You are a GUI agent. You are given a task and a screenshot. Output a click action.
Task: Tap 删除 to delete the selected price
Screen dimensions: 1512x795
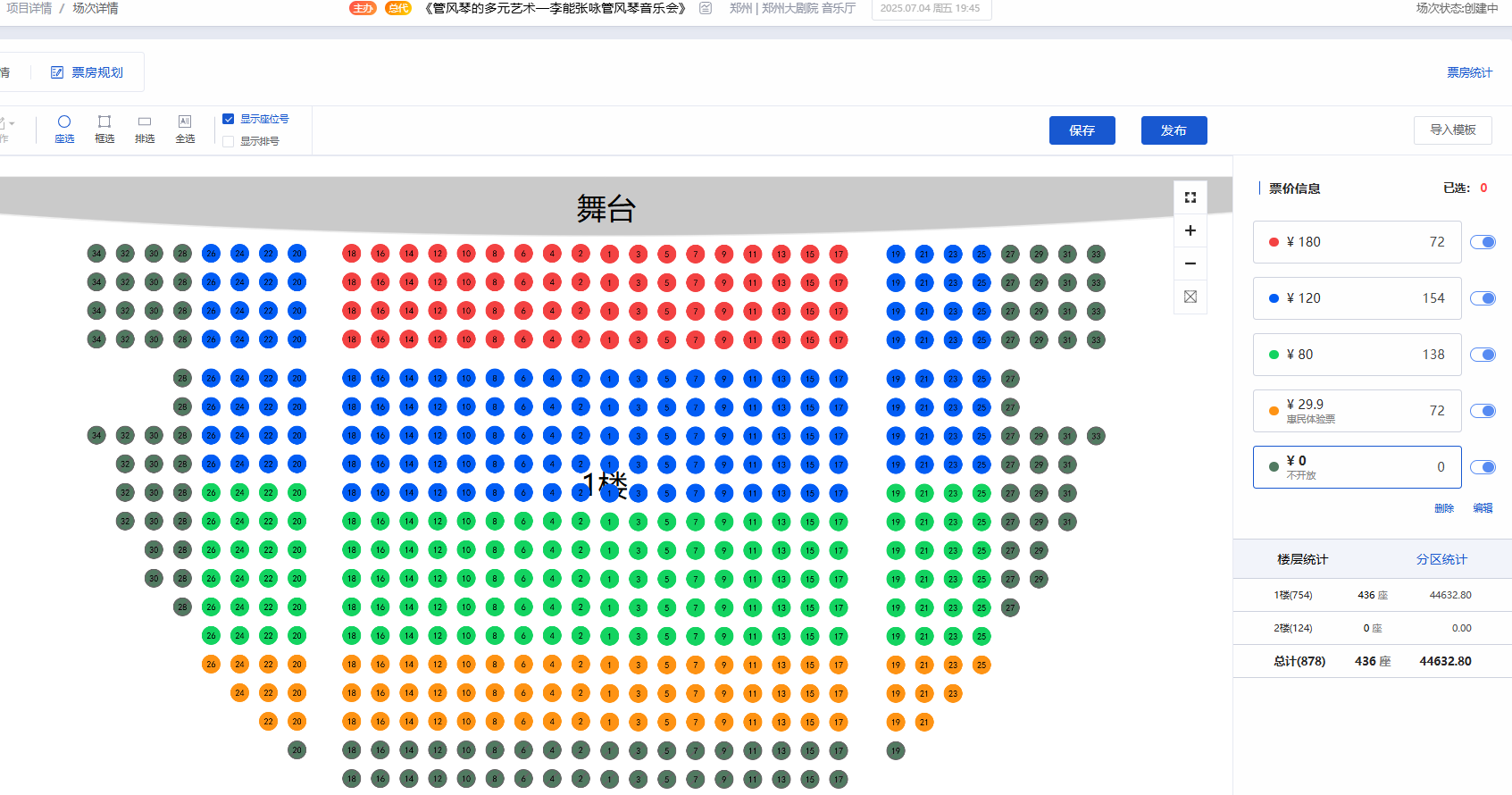click(x=1443, y=508)
